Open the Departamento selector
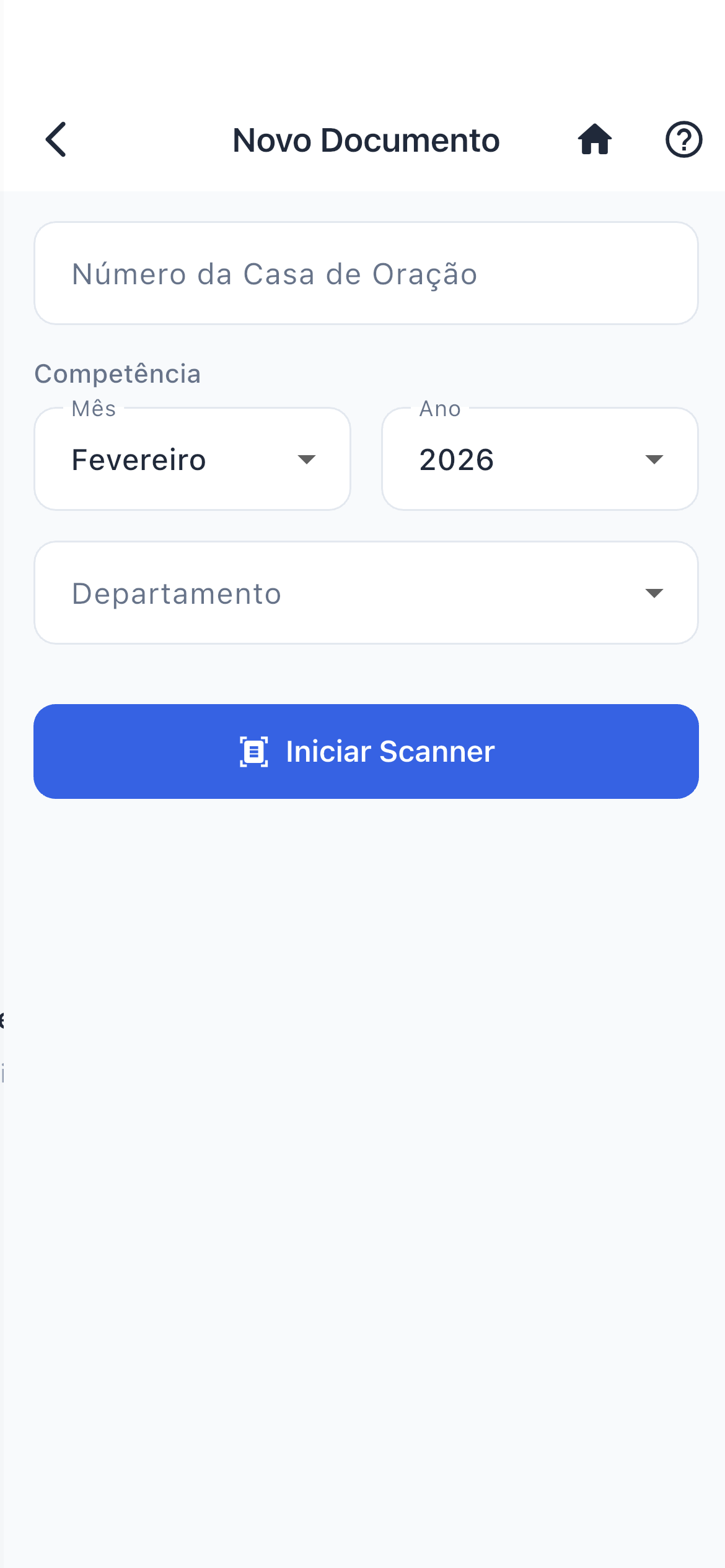This screenshot has width=725, height=1568. click(367, 593)
